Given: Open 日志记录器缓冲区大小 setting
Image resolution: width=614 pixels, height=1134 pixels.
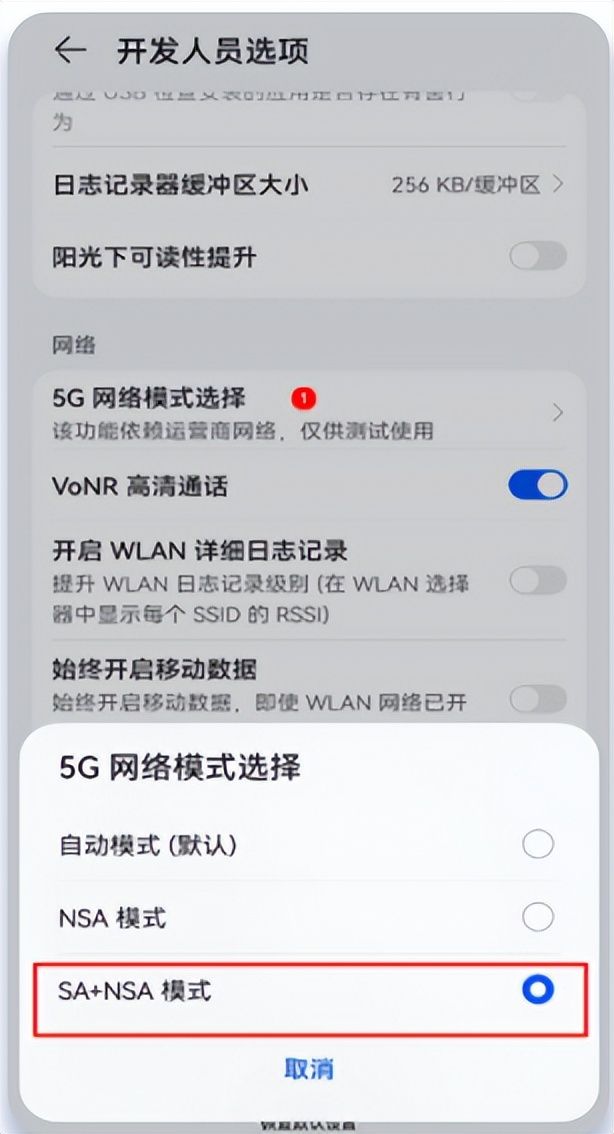Looking at the screenshot, I should pyautogui.click(x=309, y=185).
